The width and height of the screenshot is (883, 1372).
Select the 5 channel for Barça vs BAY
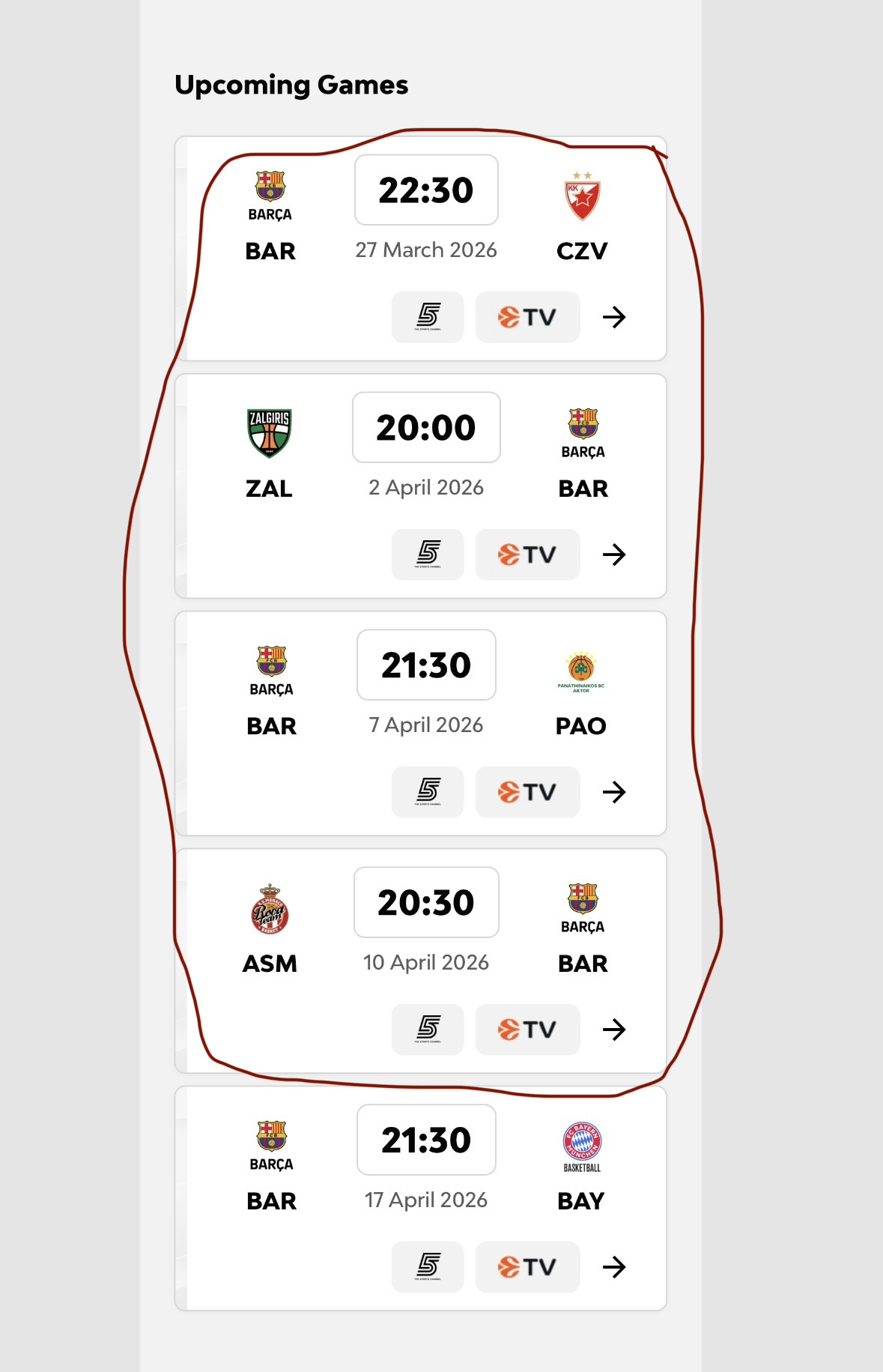click(x=428, y=1267)
